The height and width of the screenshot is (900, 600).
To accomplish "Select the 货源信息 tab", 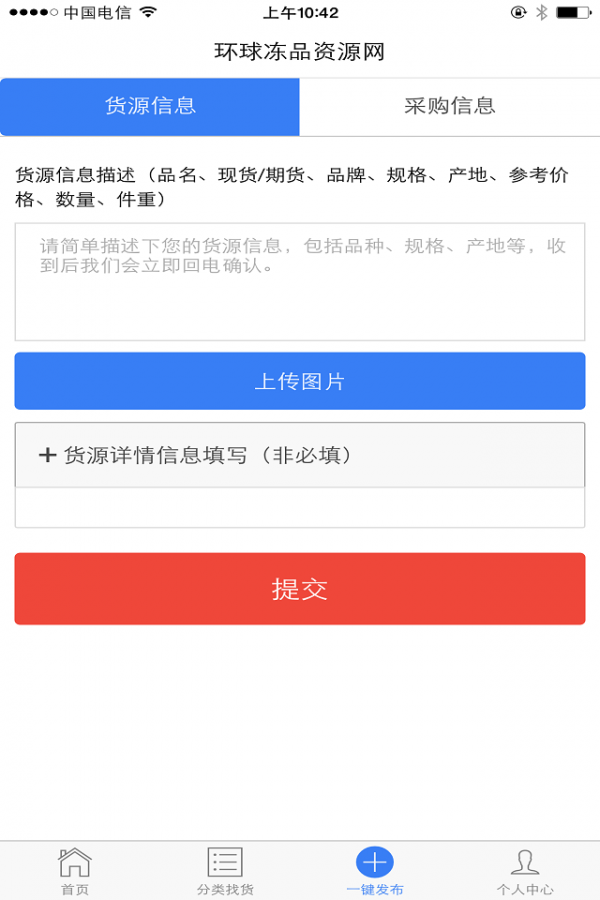I will pos(150,106).
